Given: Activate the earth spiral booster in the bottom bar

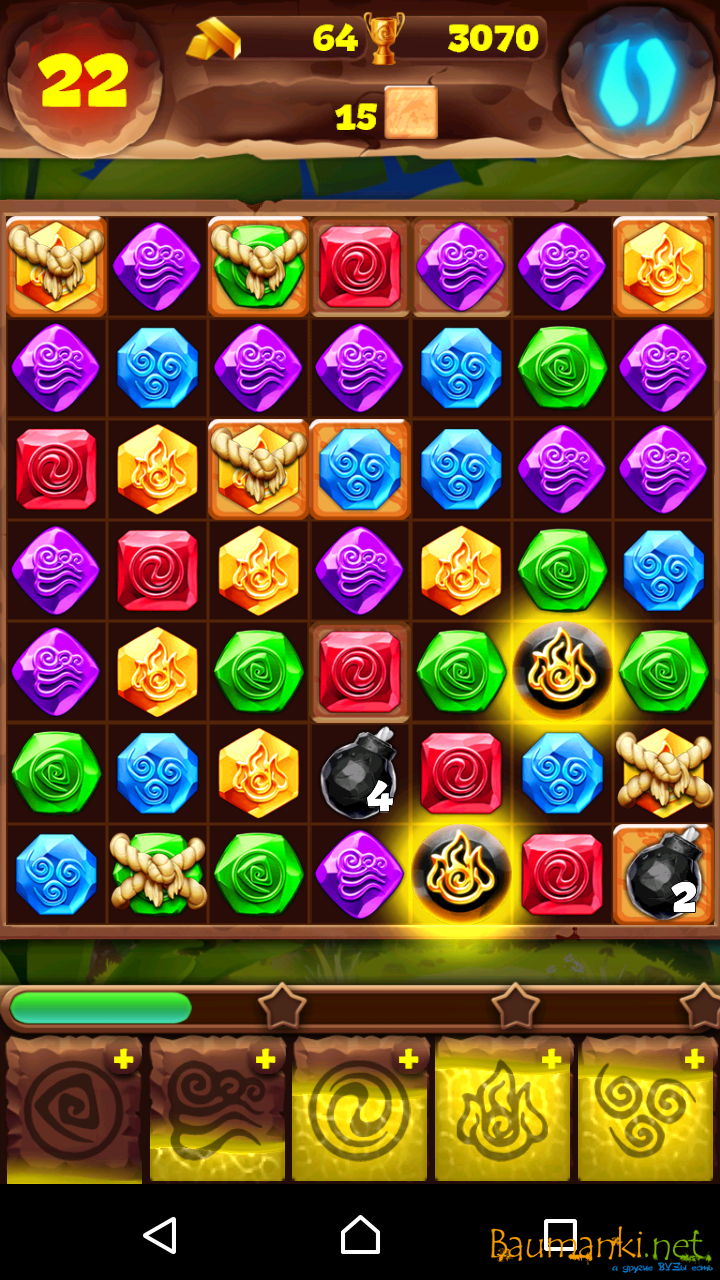Looking at the screenshot, I should [x=73, y=1110].
